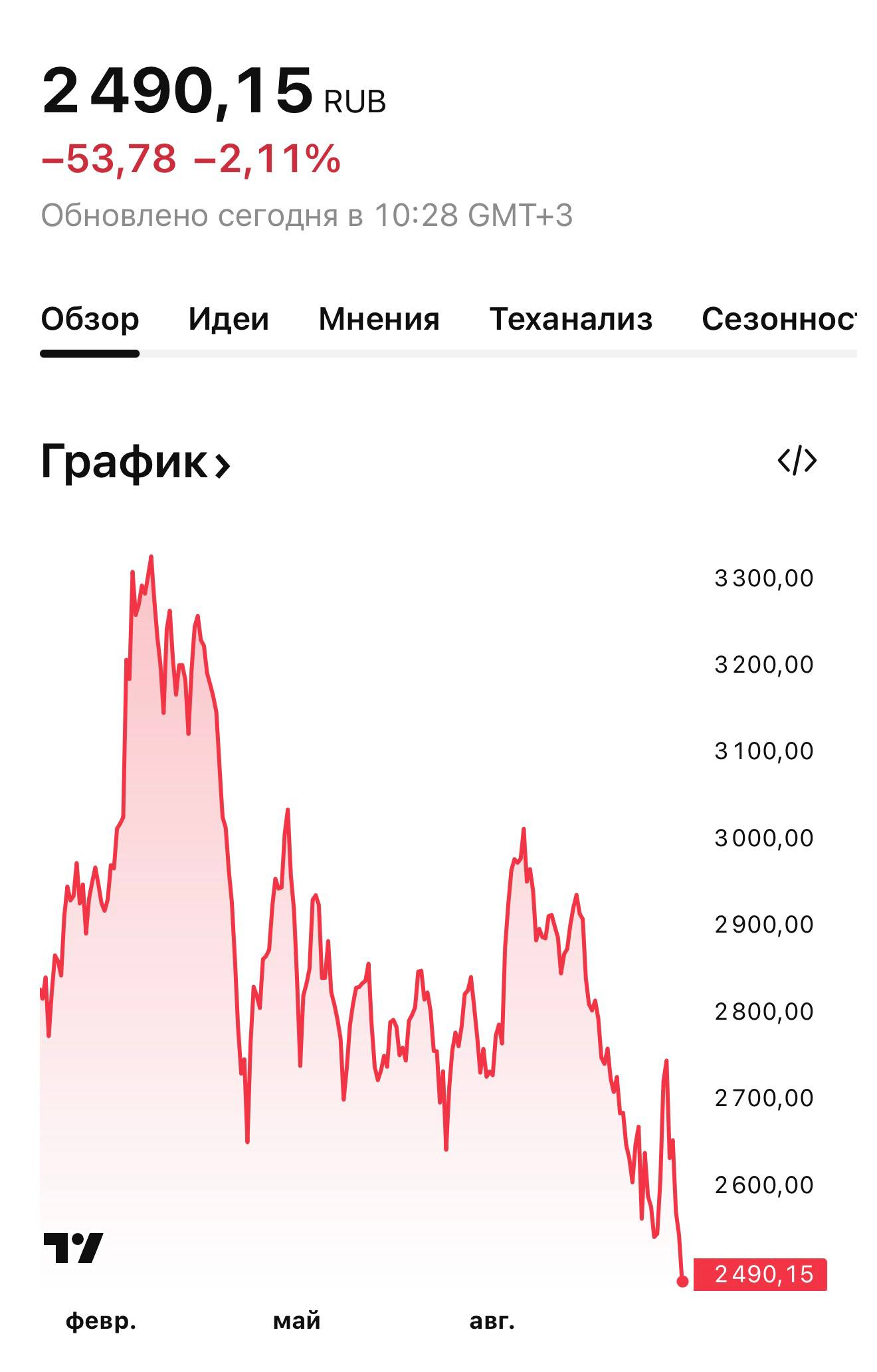Open the Идеи tab
This screenshot has width=877, height=1372.
(x=229, y=320)
